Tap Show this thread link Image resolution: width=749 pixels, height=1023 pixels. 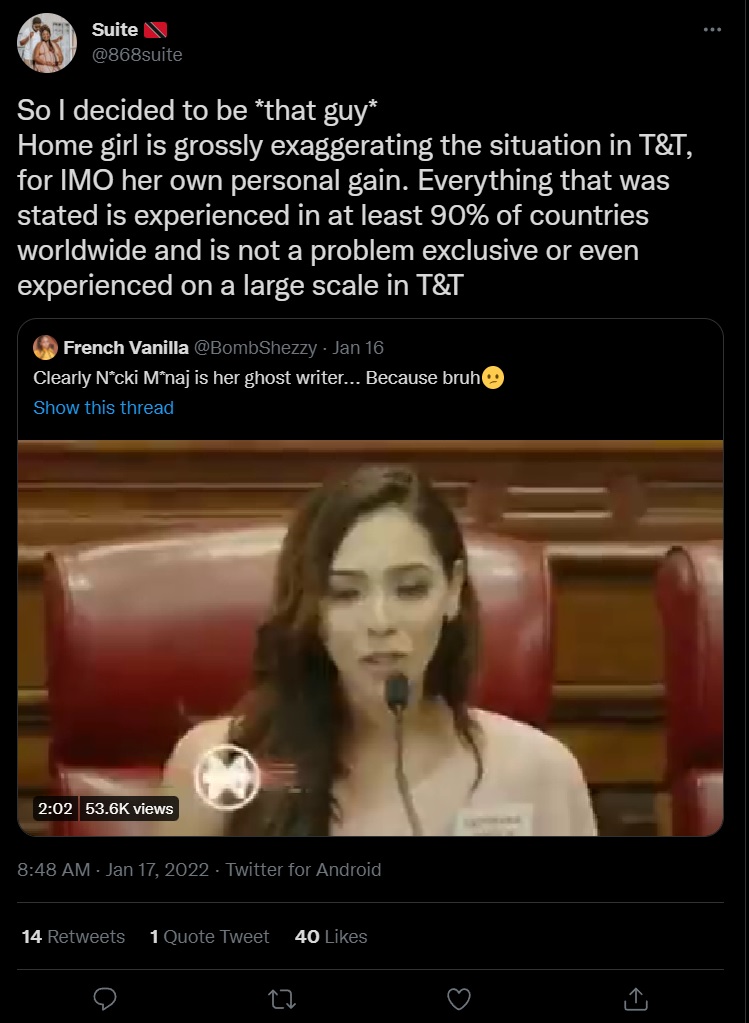[103, 407]
